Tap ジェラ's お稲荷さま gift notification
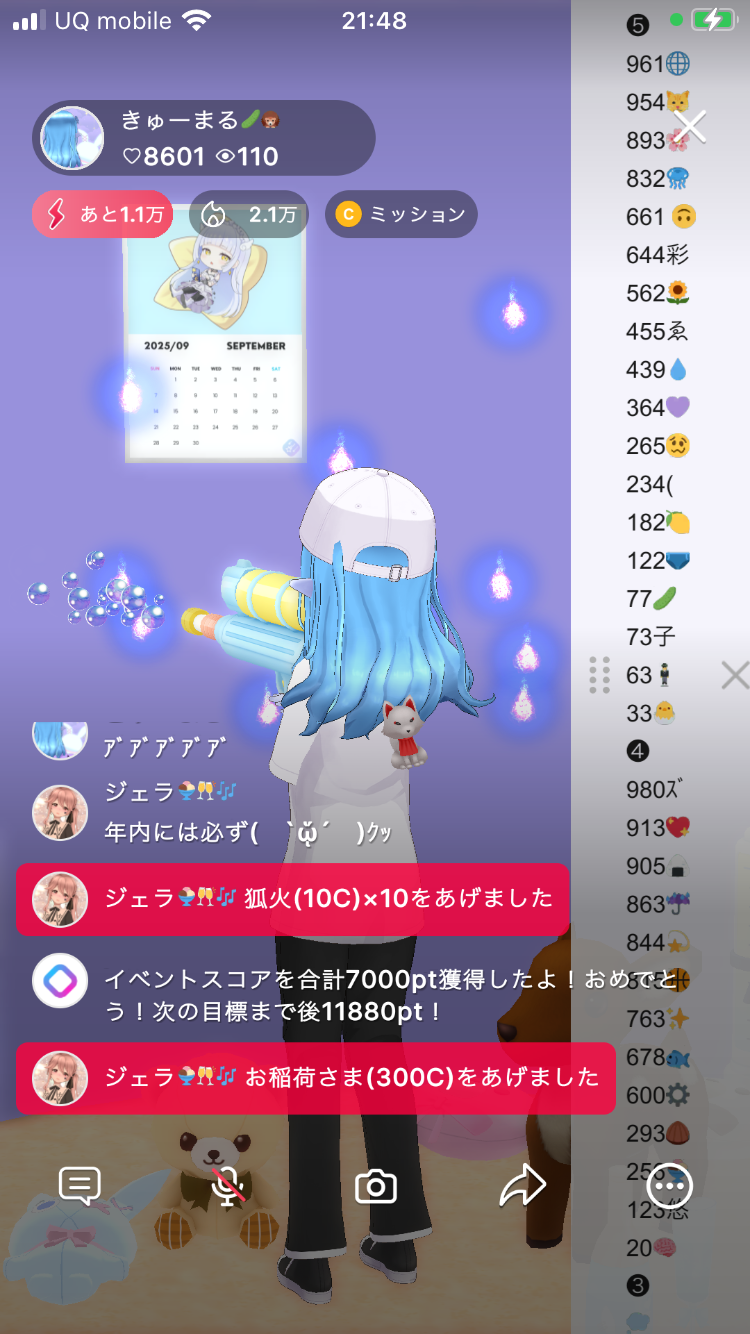750x1334 pixels. coord(315,1077)
